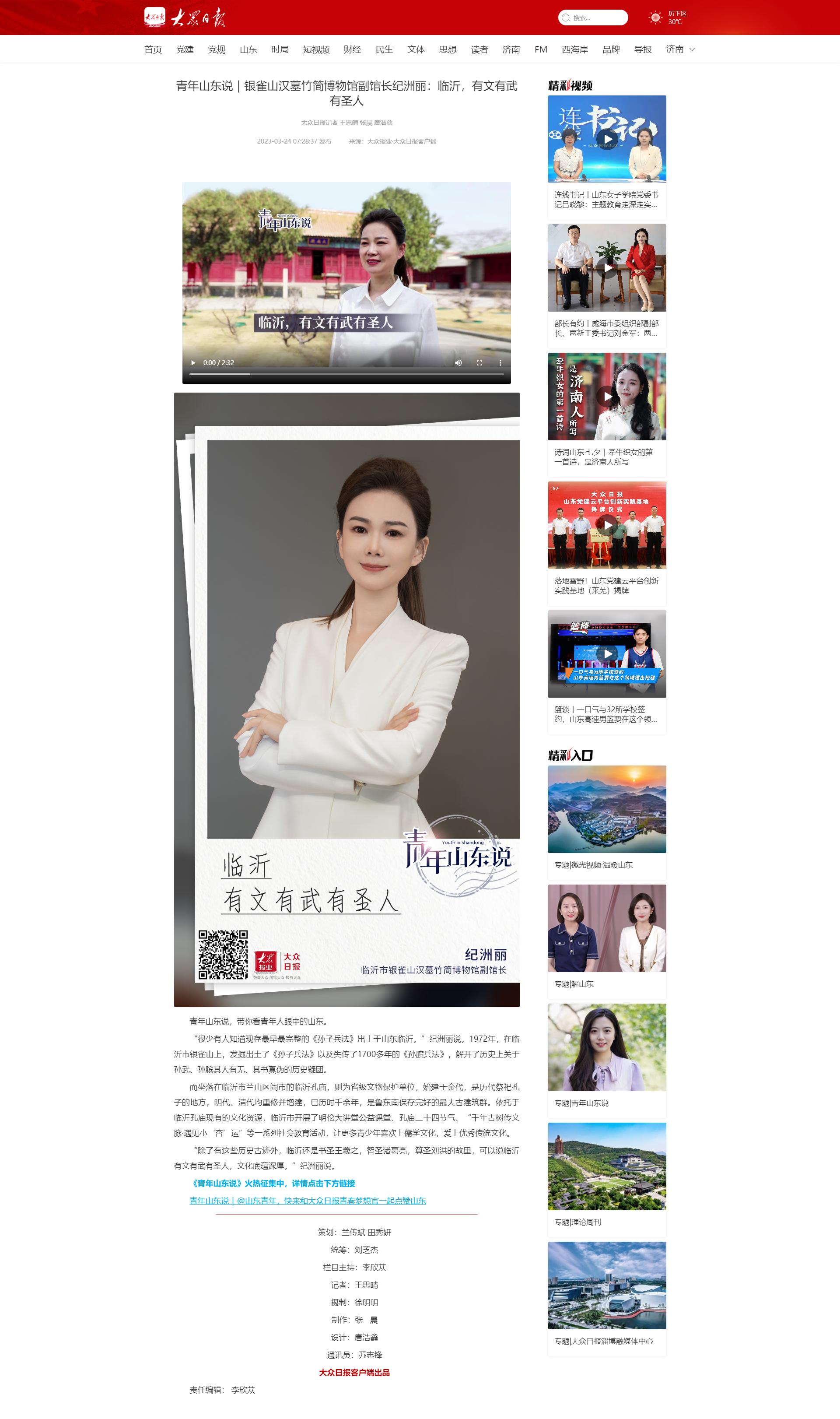Viewport: 840px width, 1419px height.
Task: Open the 专题|大众日报淄博融媒体中心 card
Action: tap(607, 1286)
